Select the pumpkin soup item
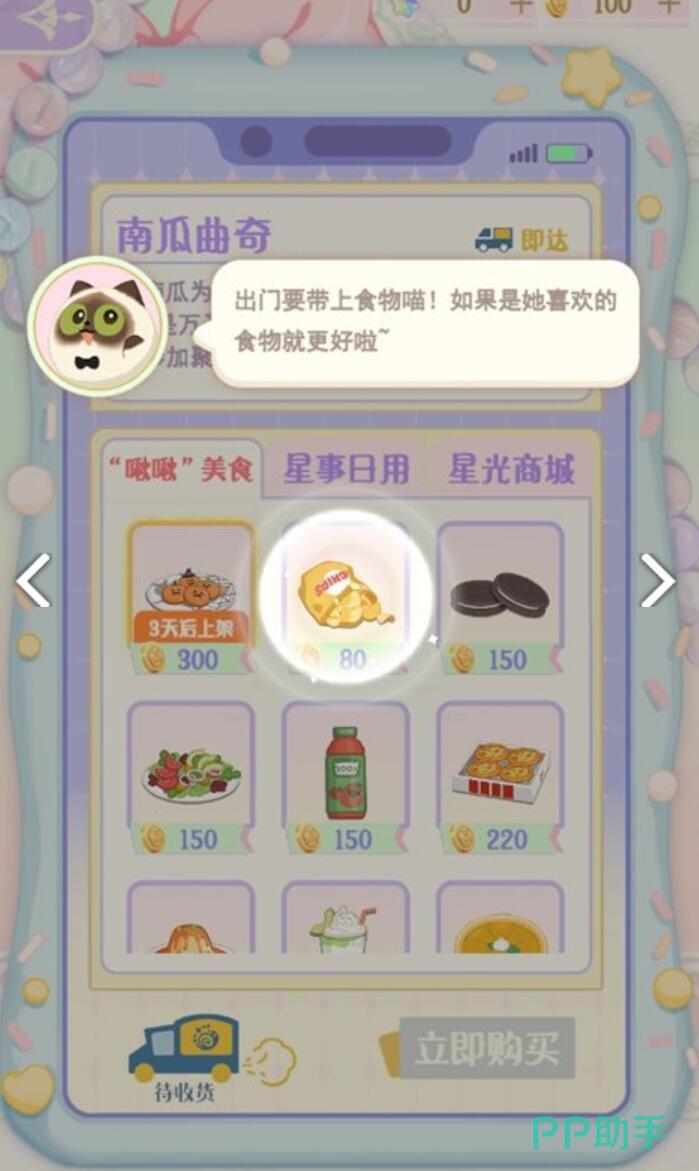 [x=499, y=922]
